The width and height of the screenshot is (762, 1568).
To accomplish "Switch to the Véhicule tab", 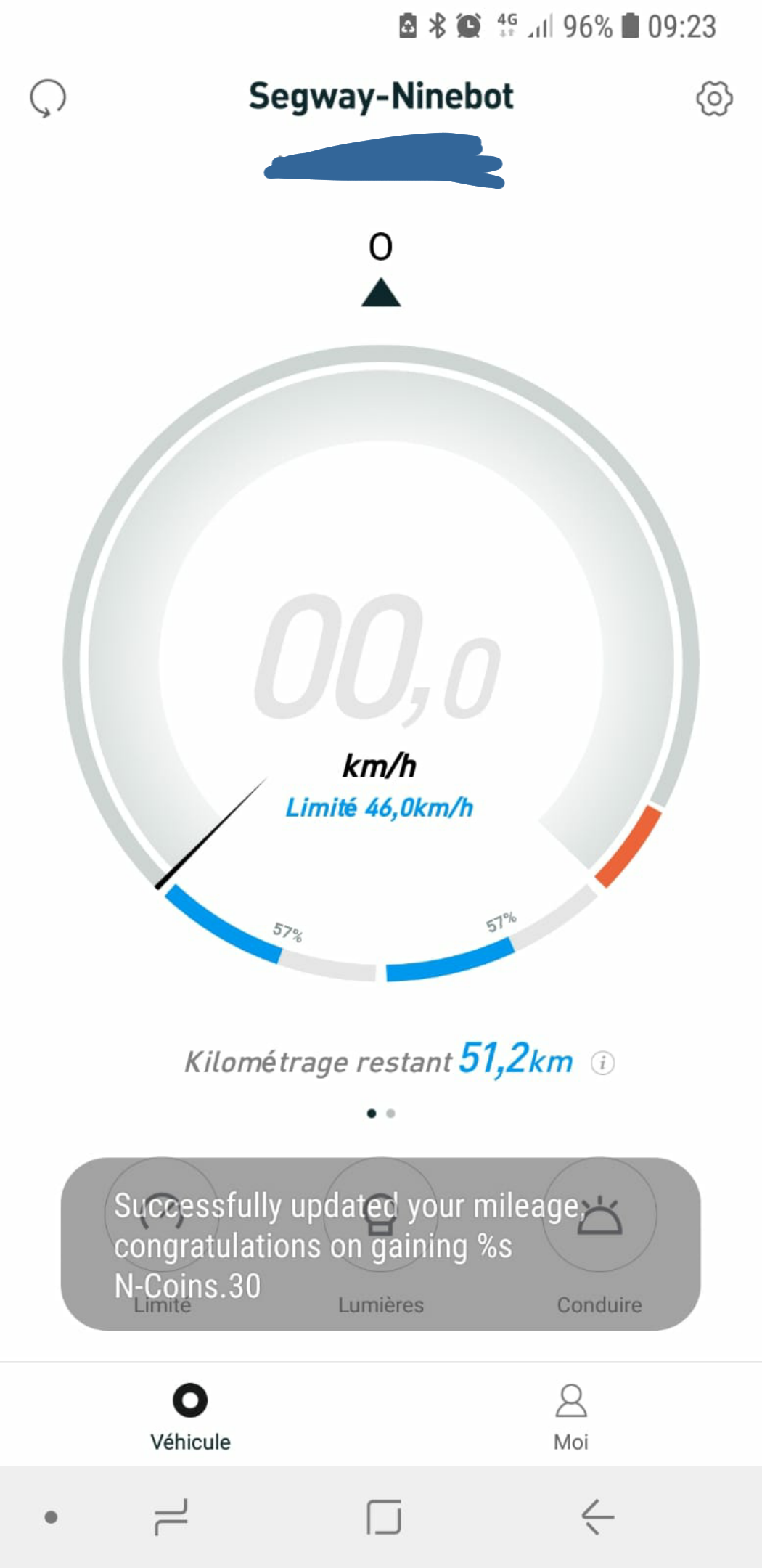I will click(190, 1416).
